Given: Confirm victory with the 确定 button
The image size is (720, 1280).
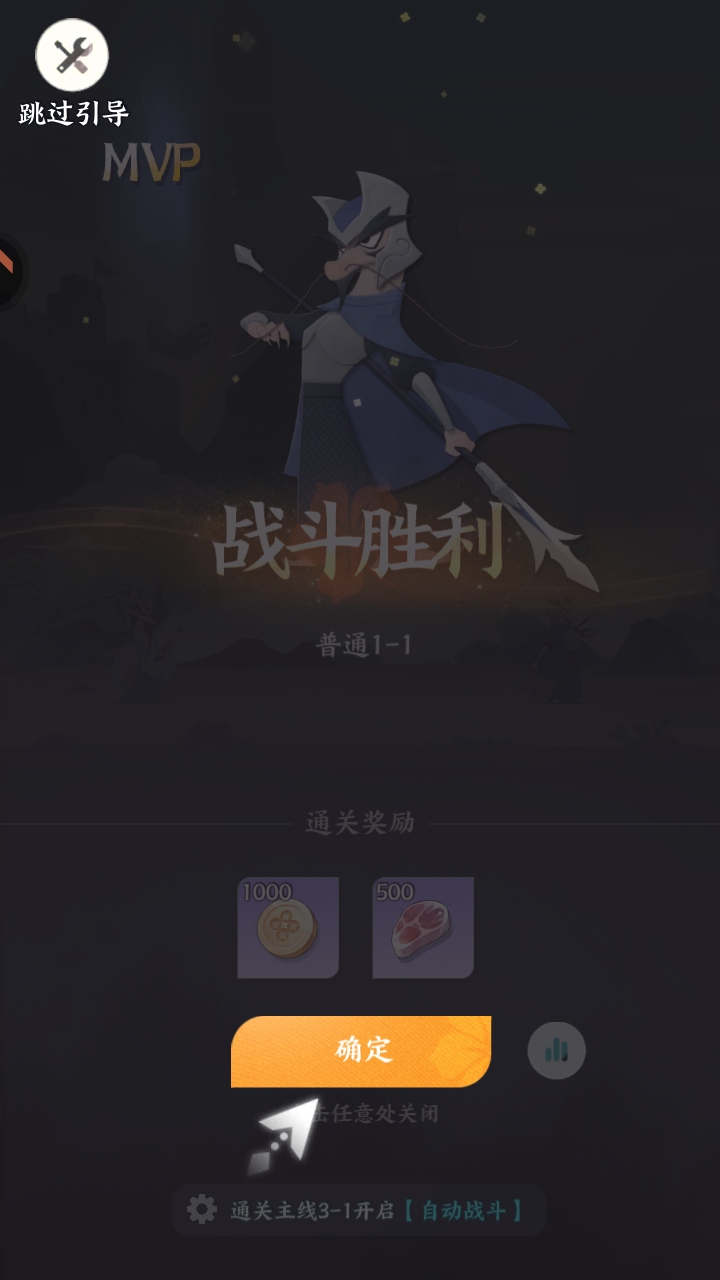Looking at the screenshot, I should pyautogui.click(x=361, y=1051).
